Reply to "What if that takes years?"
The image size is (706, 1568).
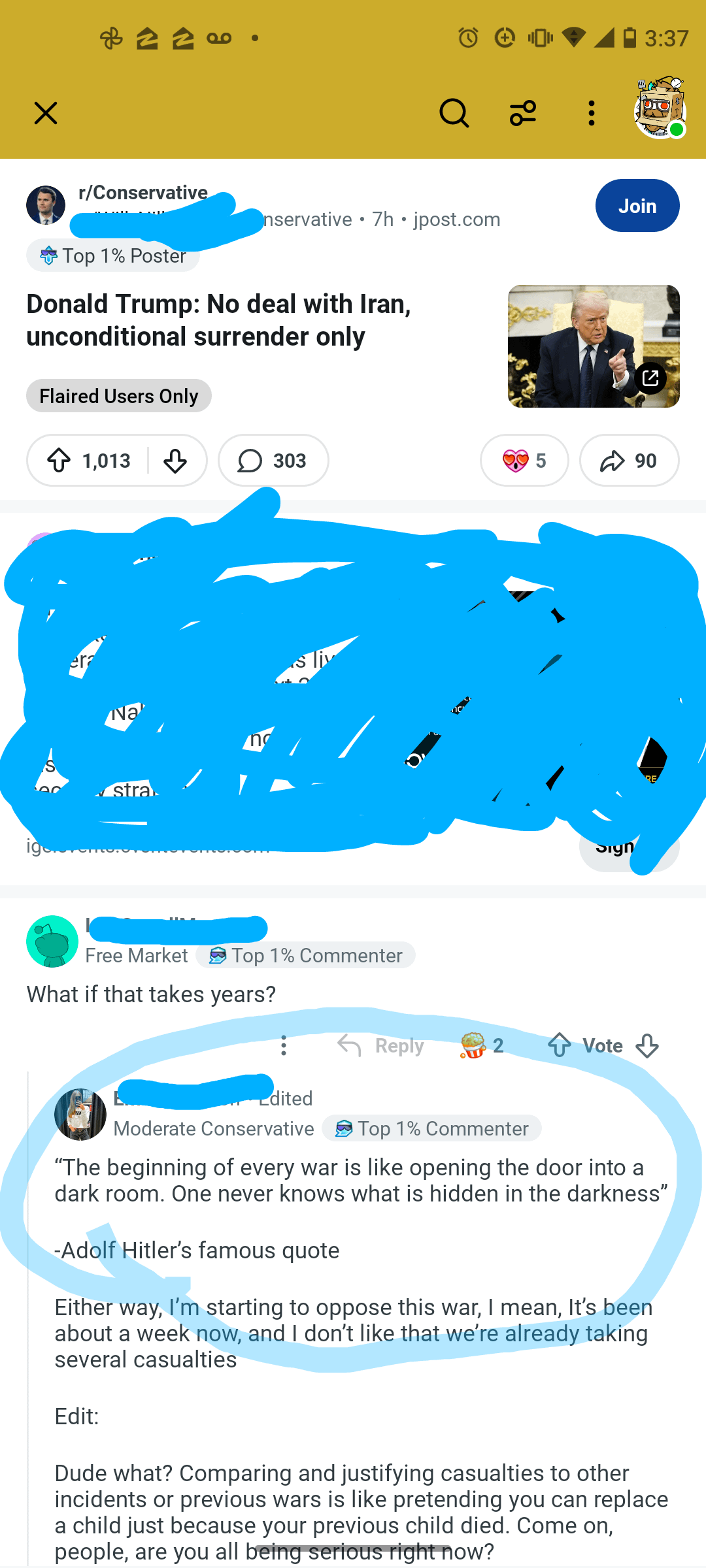[x=382, y=1046]
